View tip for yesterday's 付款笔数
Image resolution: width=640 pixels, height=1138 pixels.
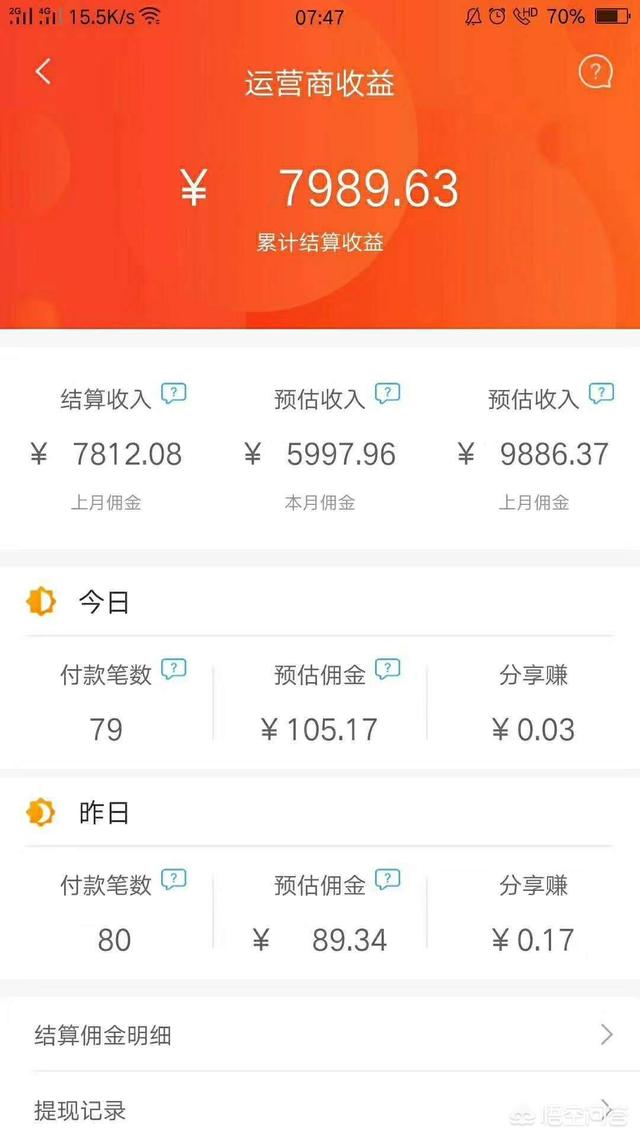174,880
